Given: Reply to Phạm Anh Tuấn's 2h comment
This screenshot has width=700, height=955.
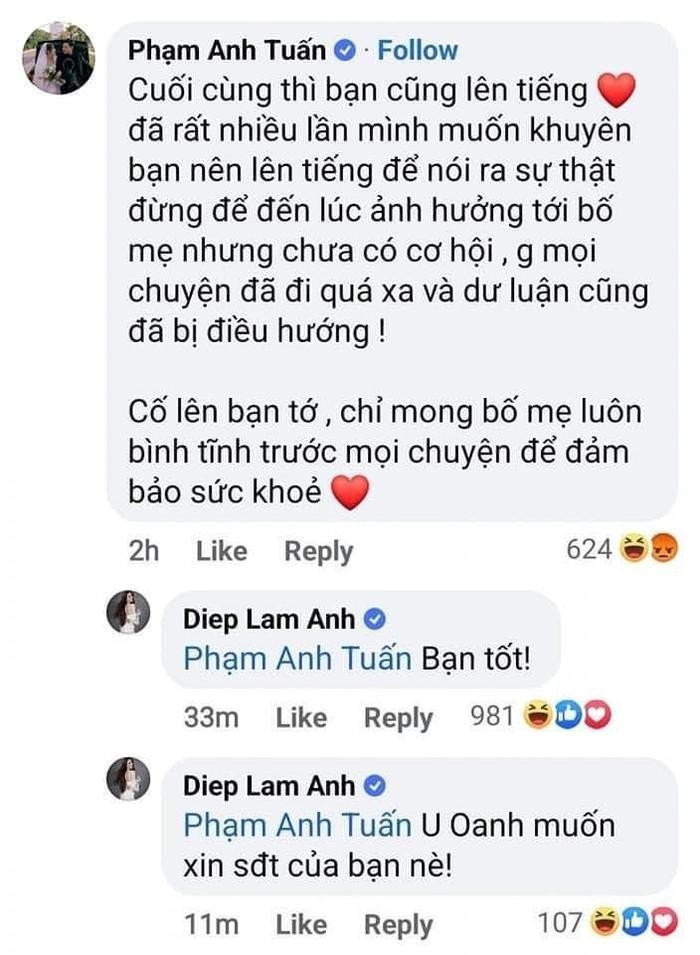Looking at the screenshot, I should [318, 550].
